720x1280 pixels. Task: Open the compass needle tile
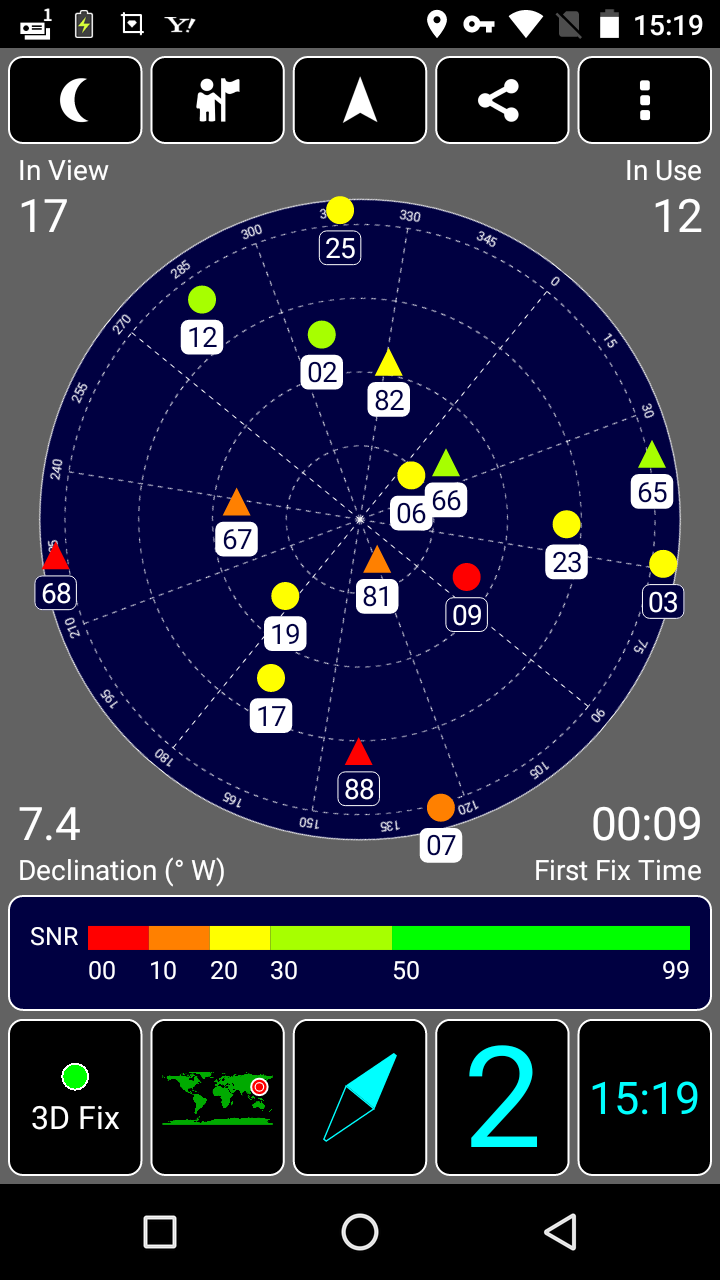tap(360, 1097)
